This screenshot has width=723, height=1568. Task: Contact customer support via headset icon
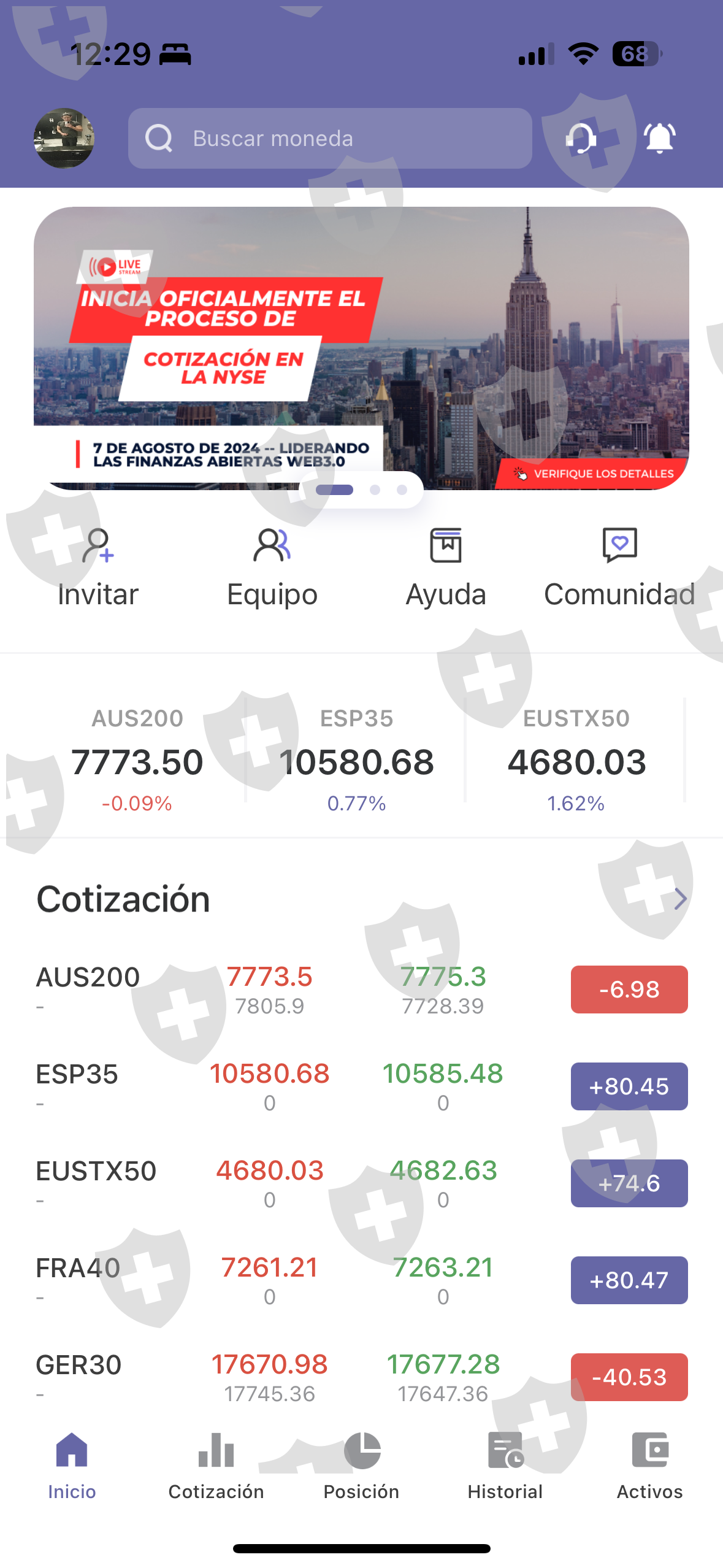[x=580, y=138]
